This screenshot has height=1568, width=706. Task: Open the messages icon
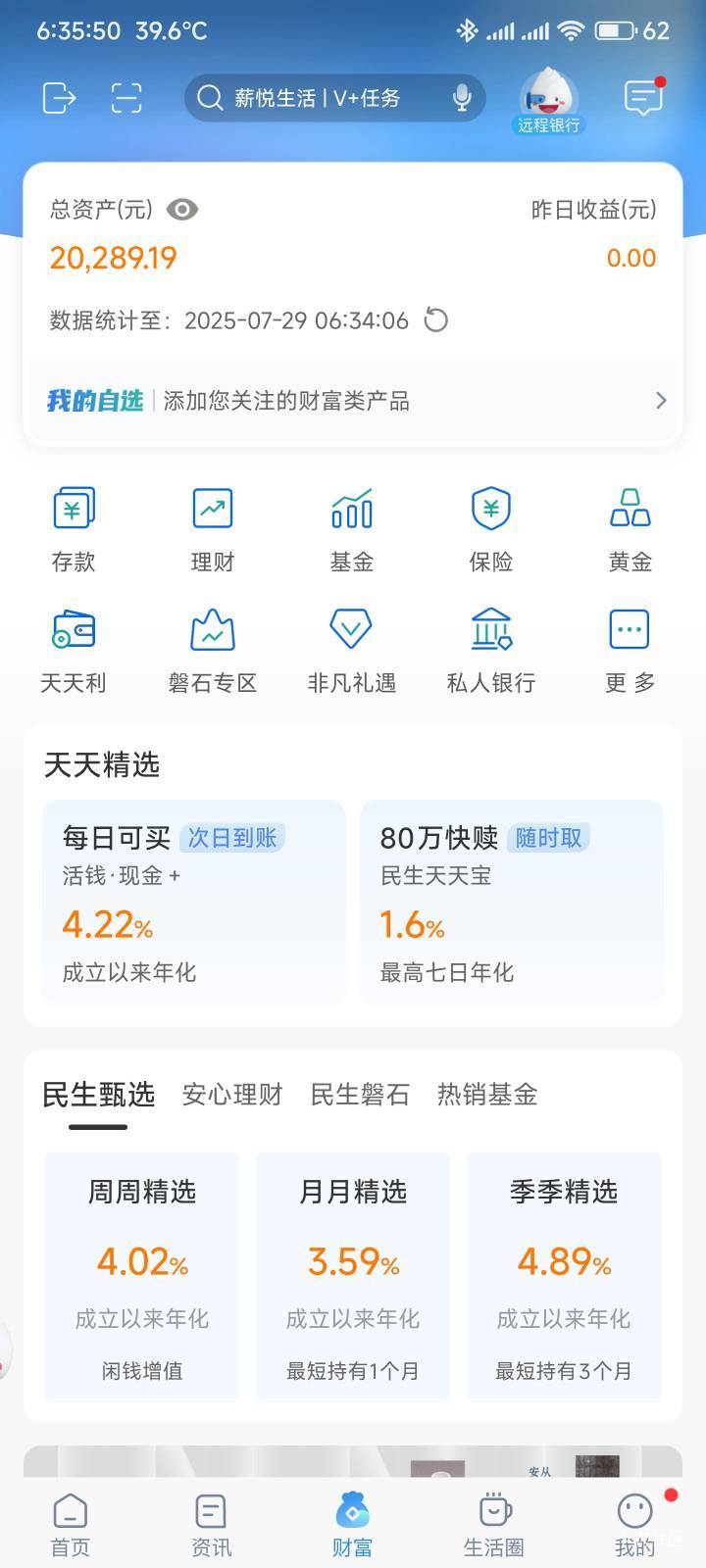click(x=644, y=98)
